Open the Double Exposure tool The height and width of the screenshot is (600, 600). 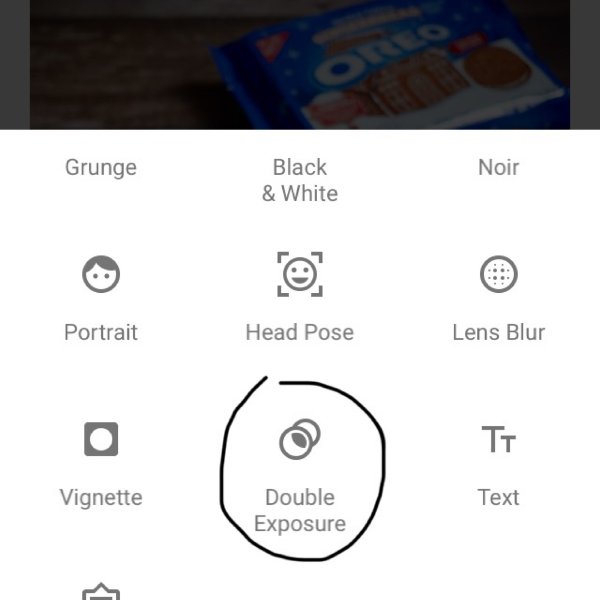click(299, 440)
